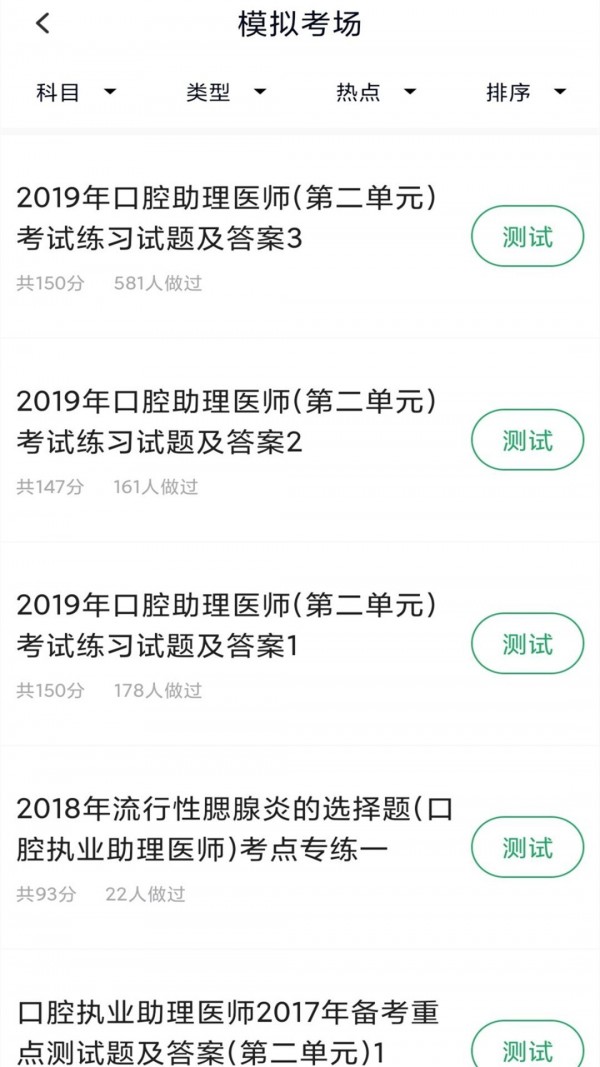Screen dimensions: 600x1067
Task: Open the 排序 sort dropdown
Action: [526, 93]
